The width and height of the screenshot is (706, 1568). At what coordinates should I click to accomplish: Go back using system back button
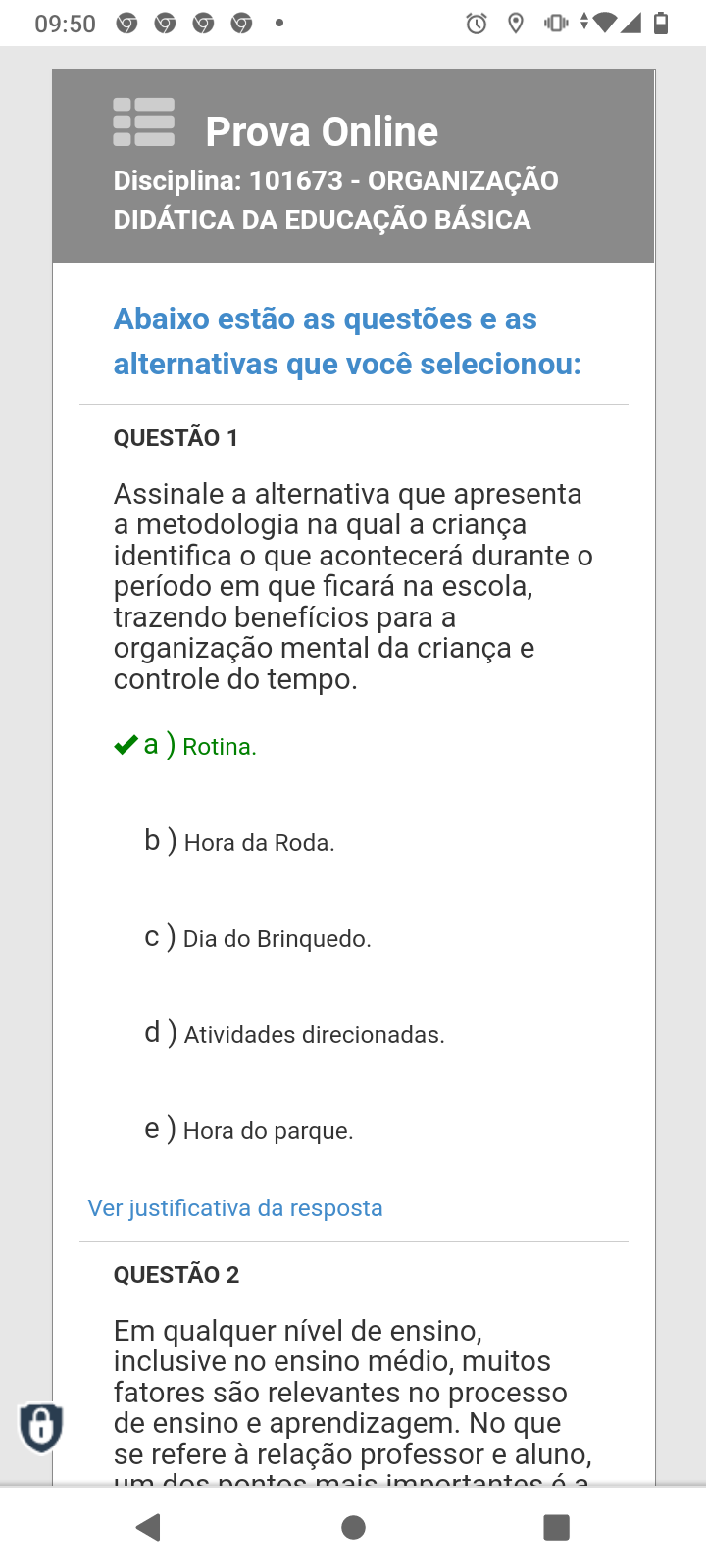tap(149, 1527)
